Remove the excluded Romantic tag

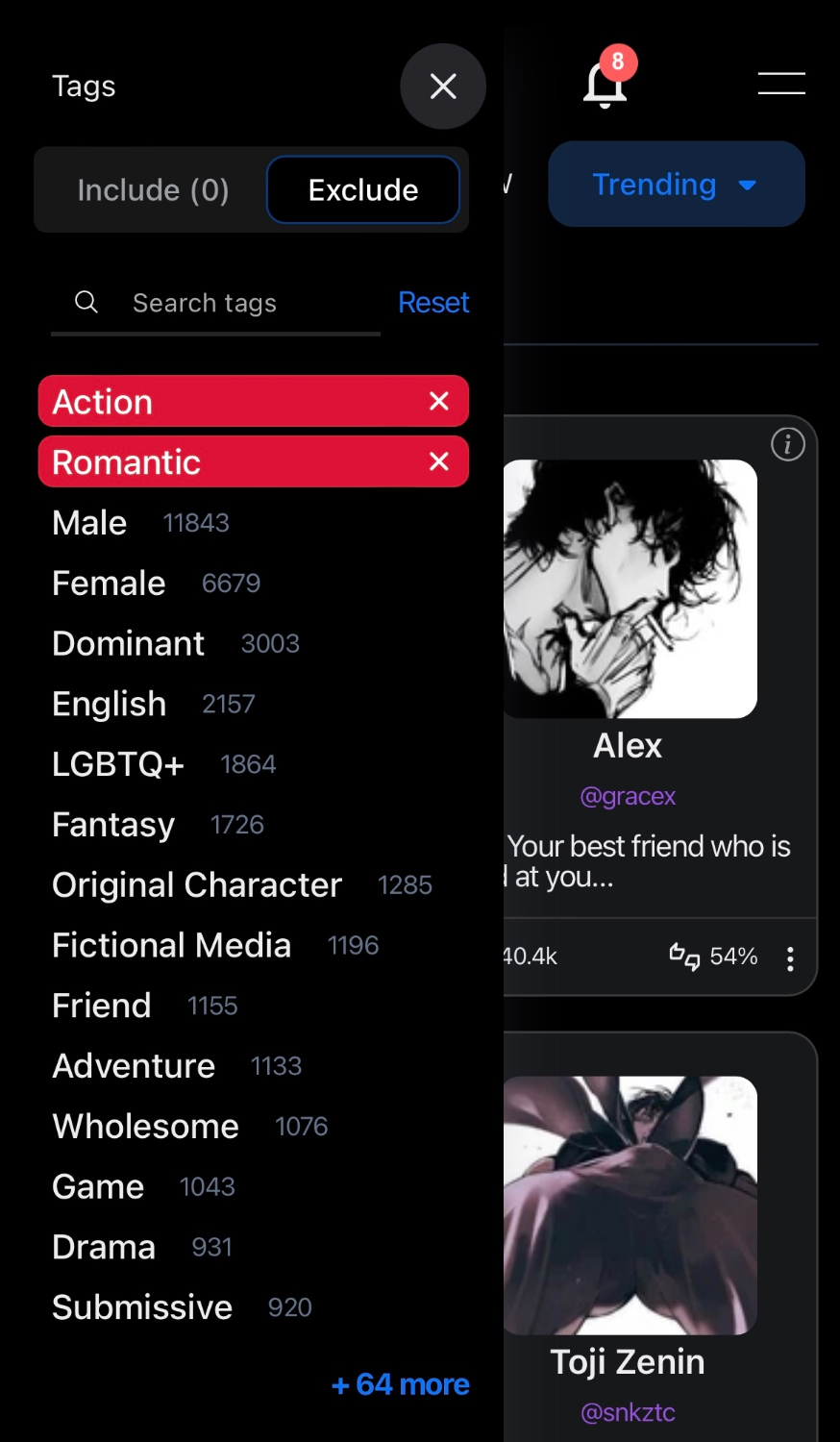tap(439, 462)
